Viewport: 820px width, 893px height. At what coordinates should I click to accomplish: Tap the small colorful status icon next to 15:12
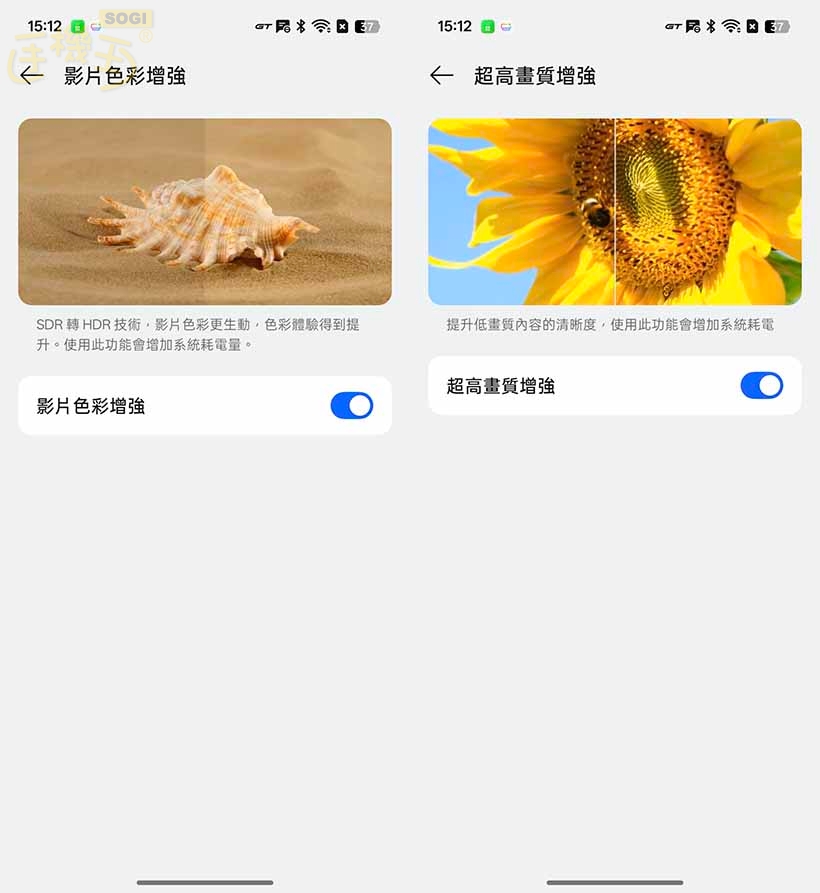[96, 26]
